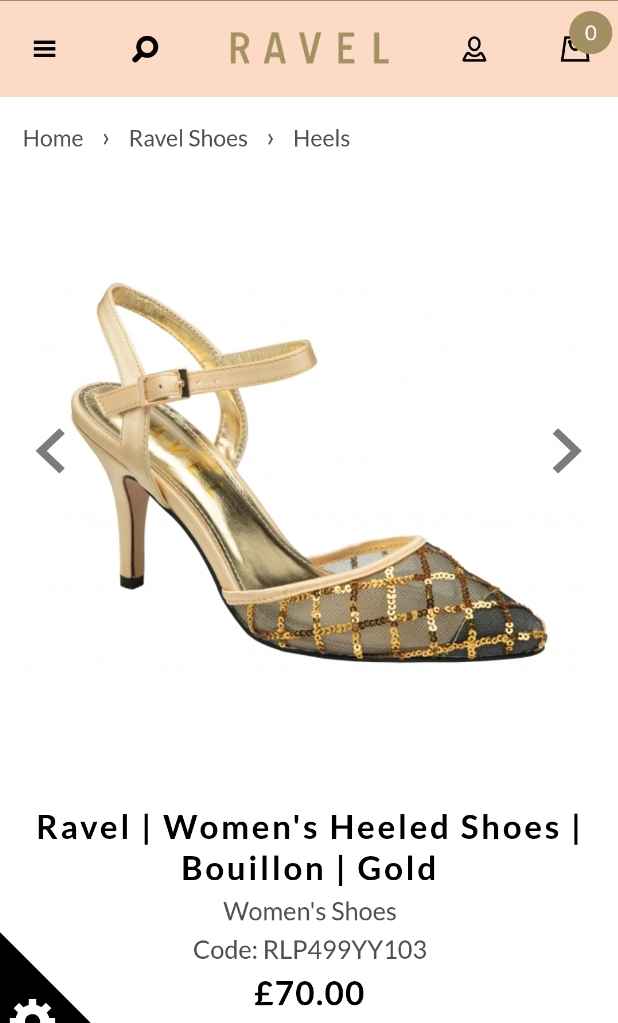Open the search icon

[145, 49]
